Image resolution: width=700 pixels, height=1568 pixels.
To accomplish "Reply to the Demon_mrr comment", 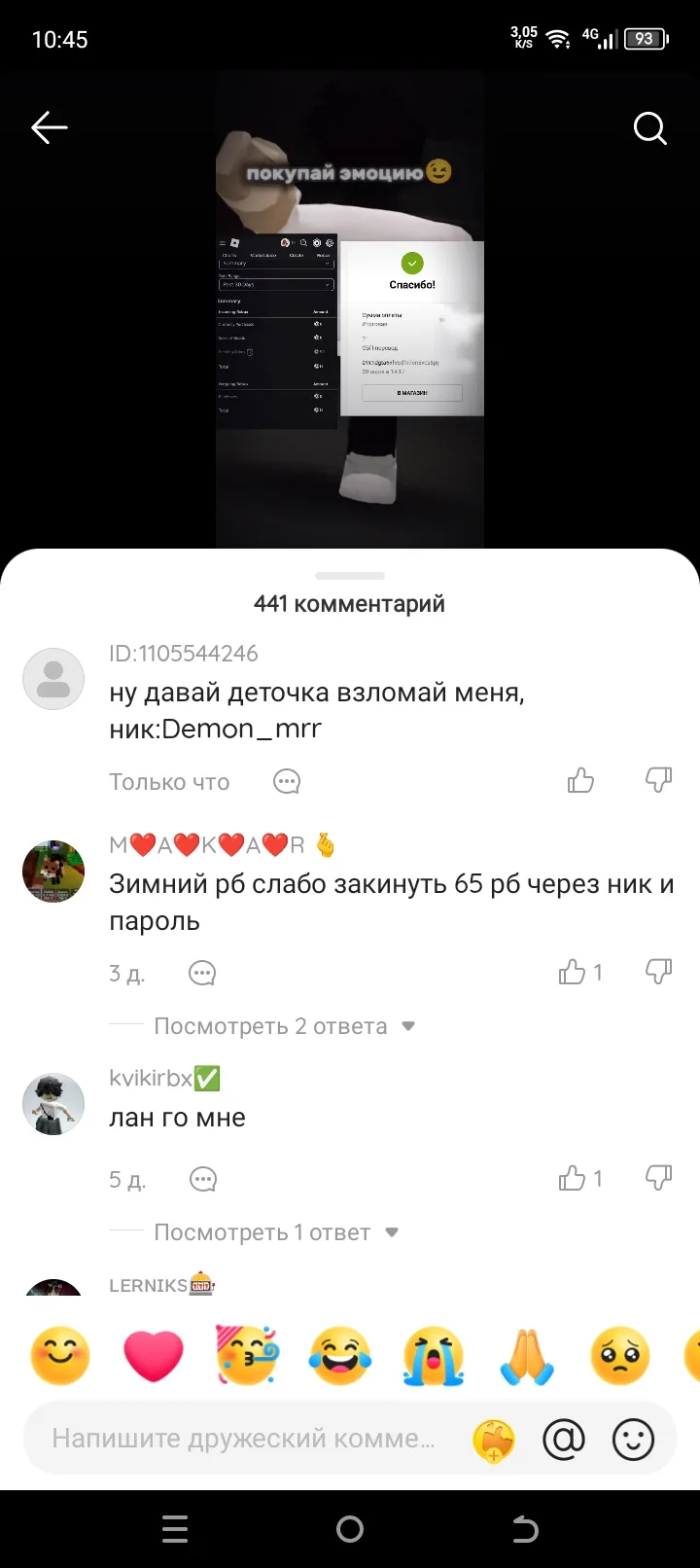I will [x=287, y=781].
